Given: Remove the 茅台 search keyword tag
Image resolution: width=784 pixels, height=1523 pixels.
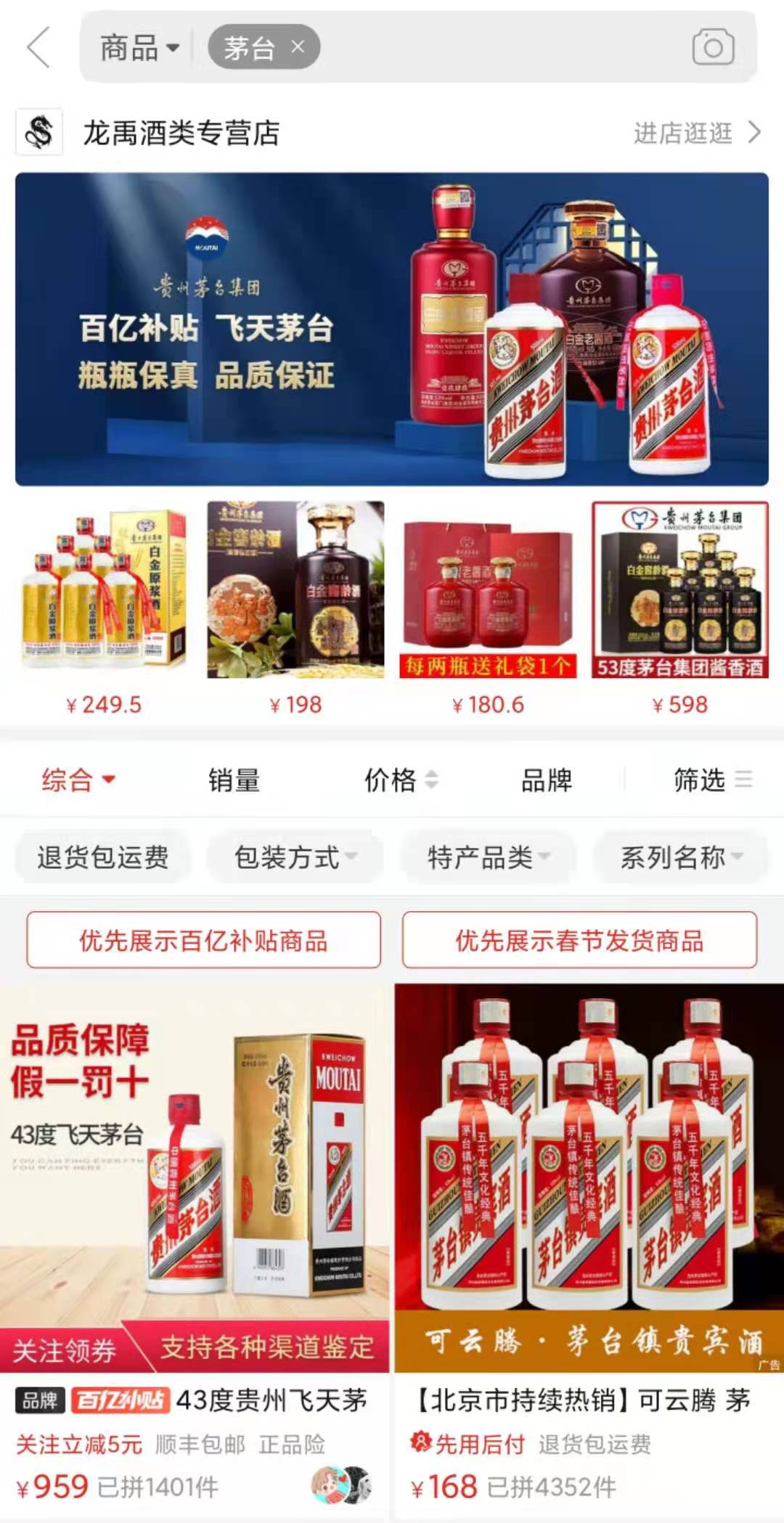Looking at the screenshot, I should [x=298, y=46].
